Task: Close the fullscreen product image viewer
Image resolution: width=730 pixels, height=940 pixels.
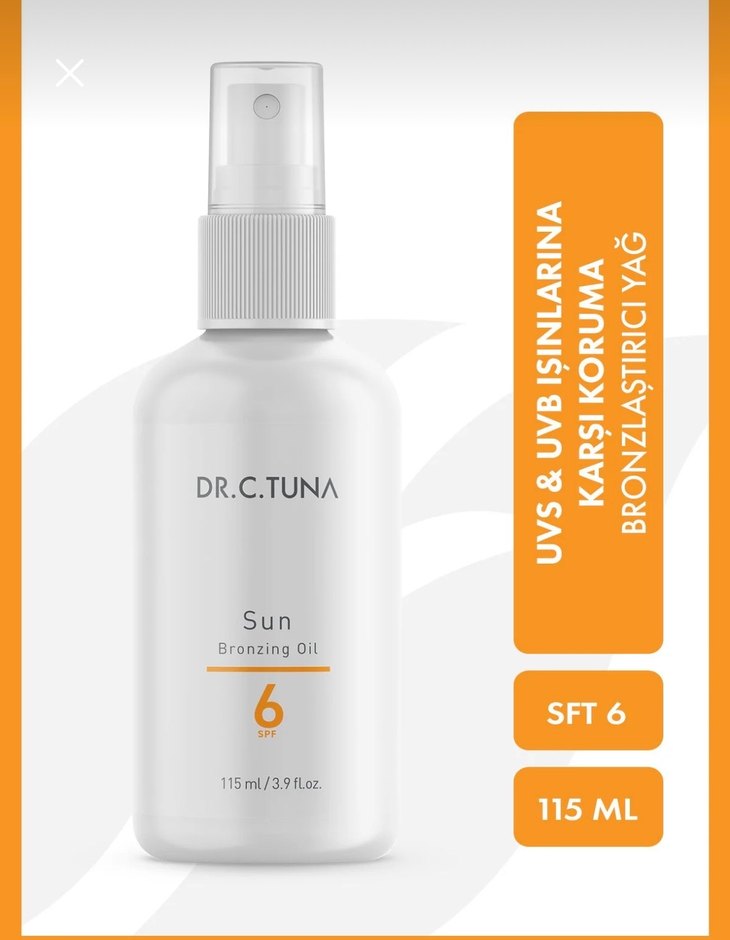Action: coord(70,73)
